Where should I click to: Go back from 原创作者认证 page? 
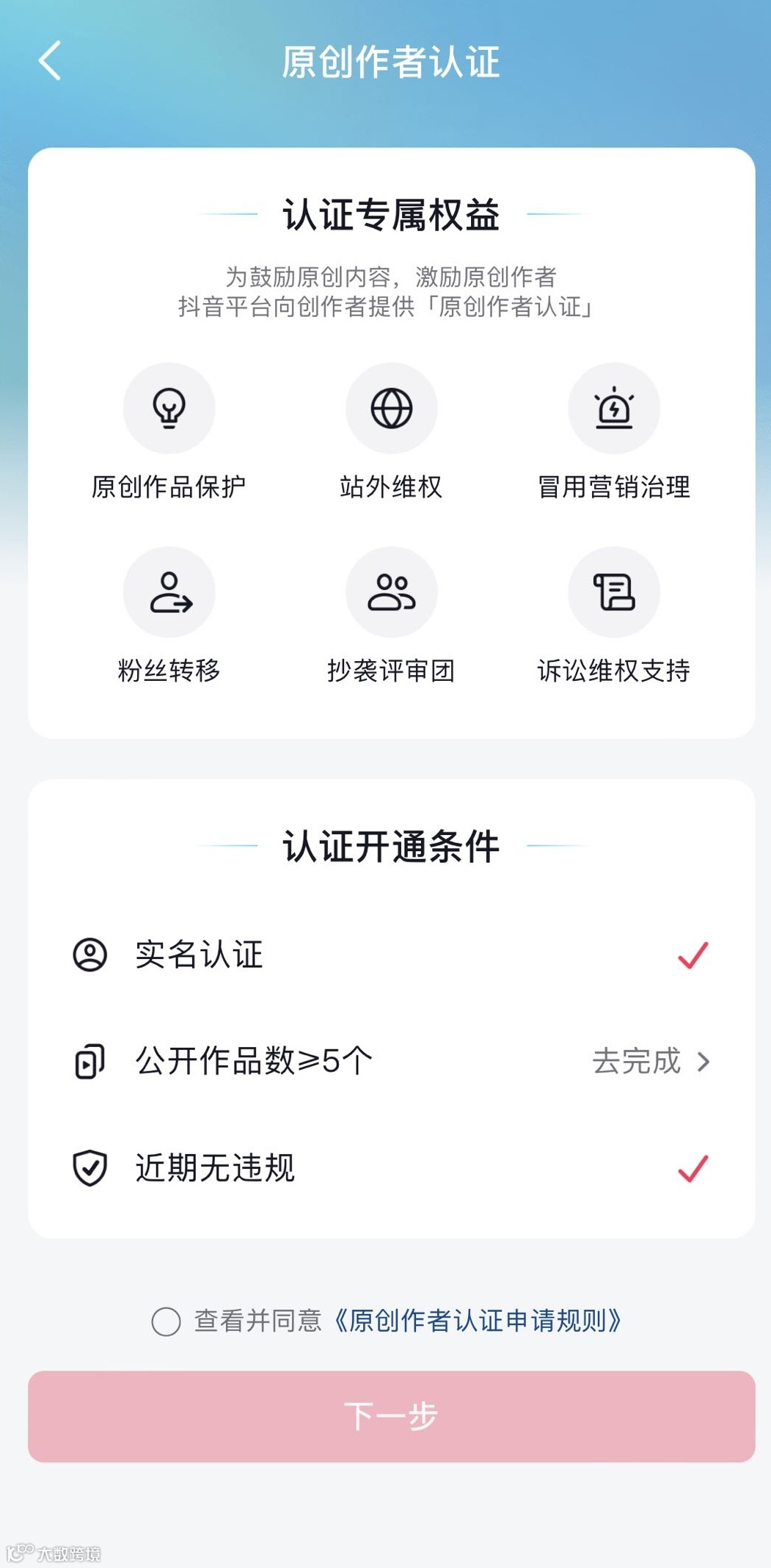[50, 61]
